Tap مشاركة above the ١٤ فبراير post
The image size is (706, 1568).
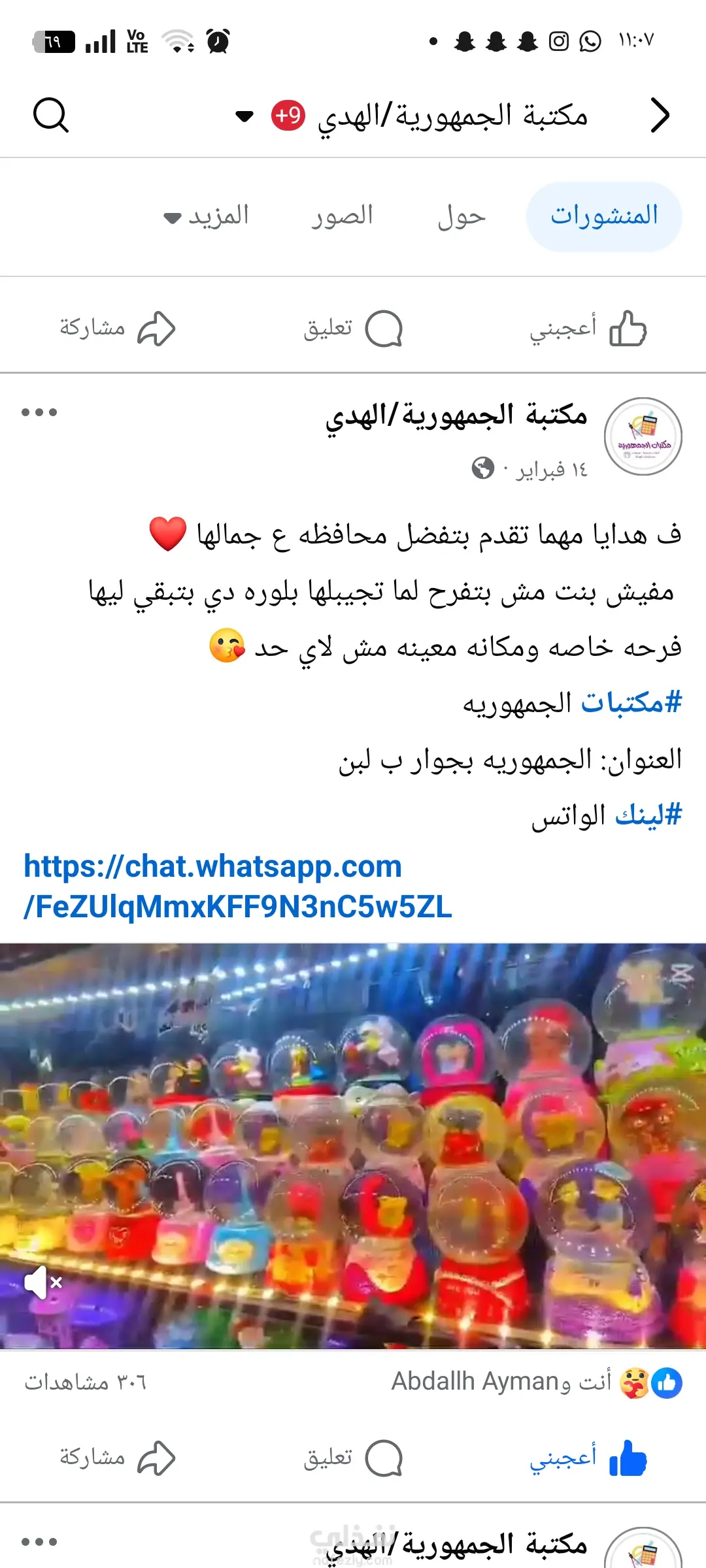point(118,327)
